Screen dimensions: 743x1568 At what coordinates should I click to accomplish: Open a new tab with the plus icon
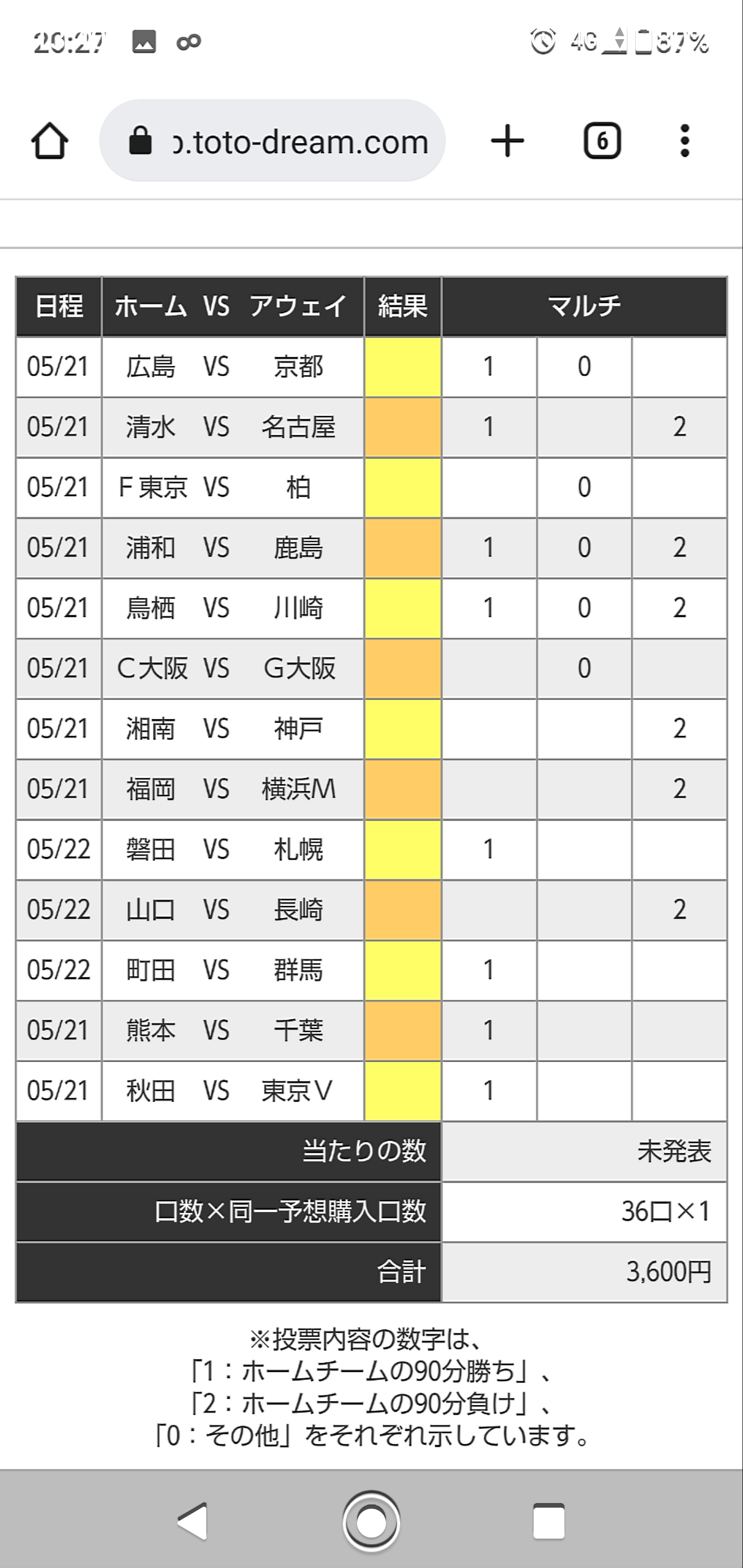click(507, 141)
